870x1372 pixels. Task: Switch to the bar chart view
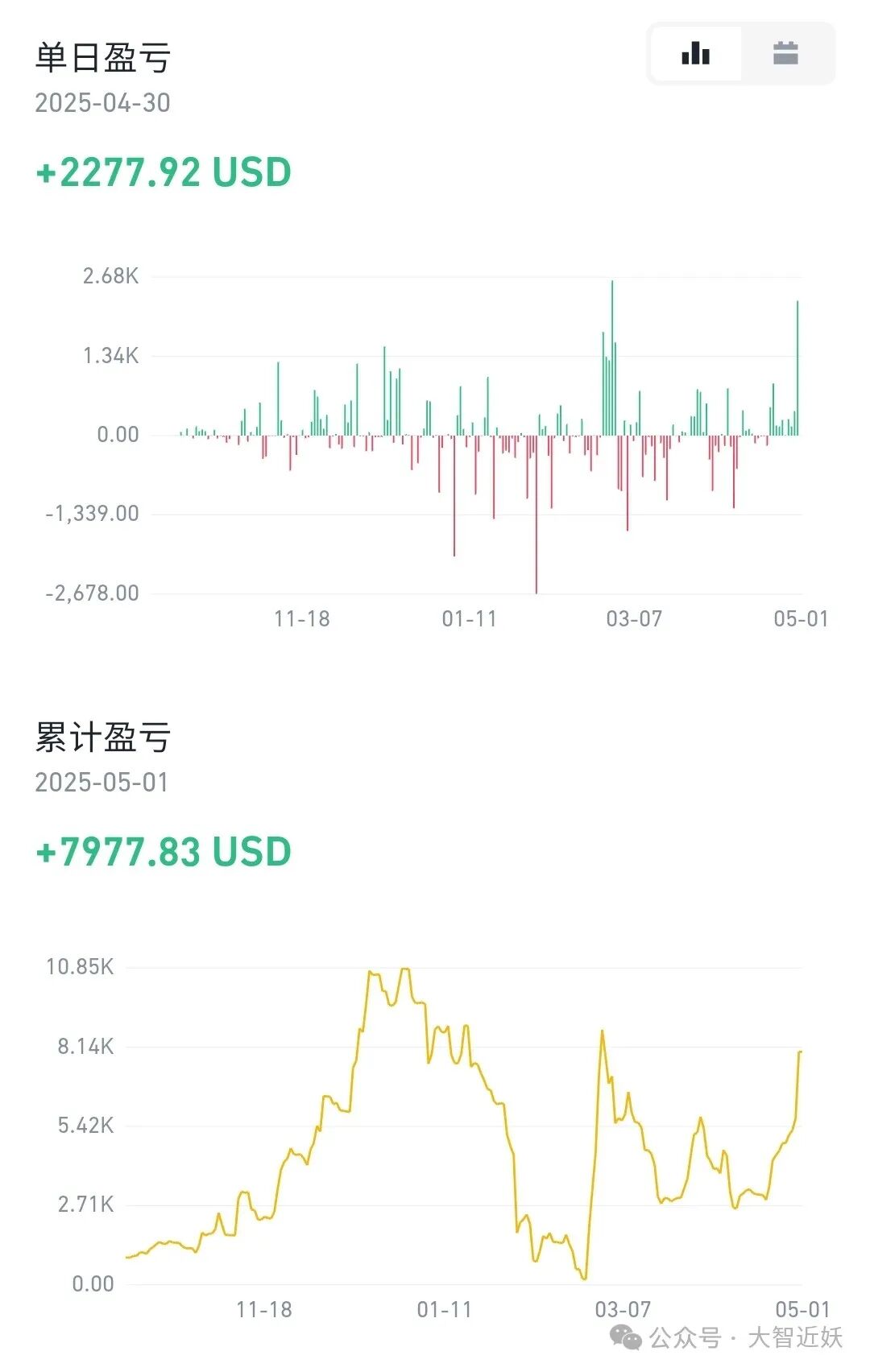click(x=696, y=54)
